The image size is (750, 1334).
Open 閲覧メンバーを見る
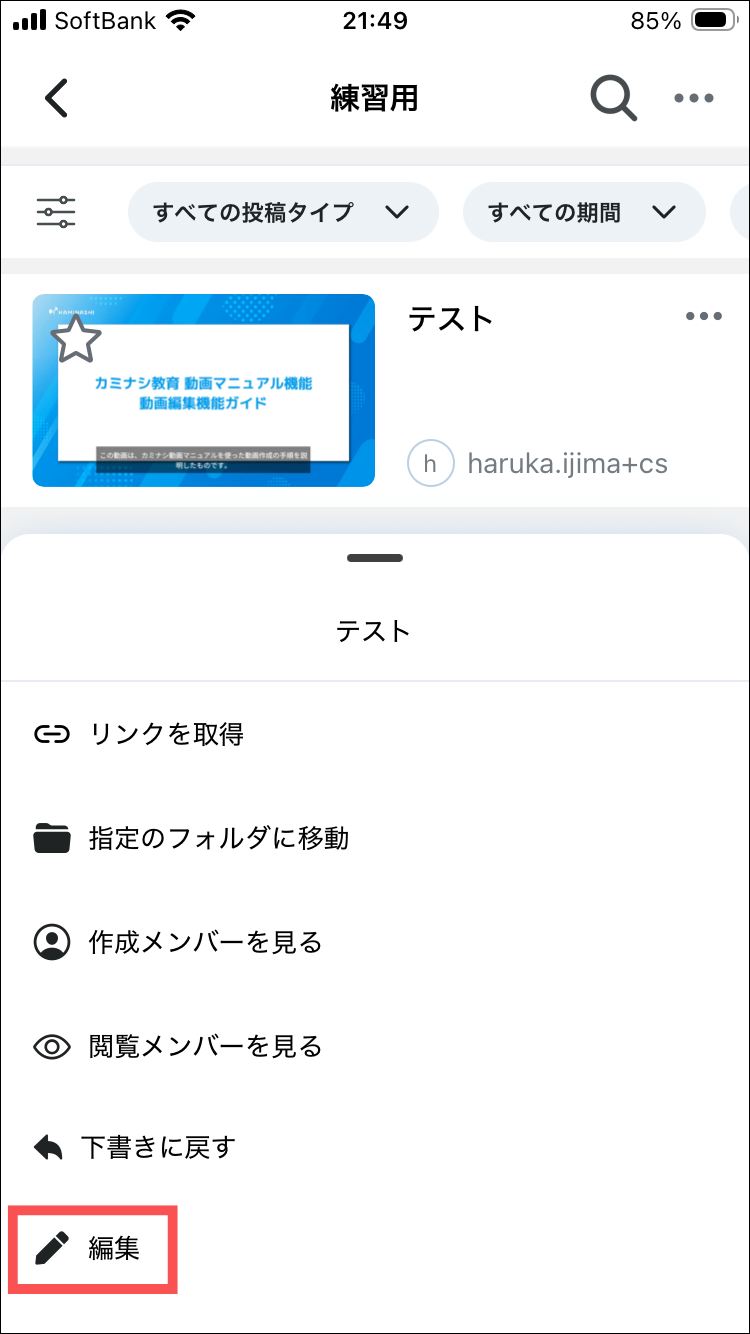205,1046
